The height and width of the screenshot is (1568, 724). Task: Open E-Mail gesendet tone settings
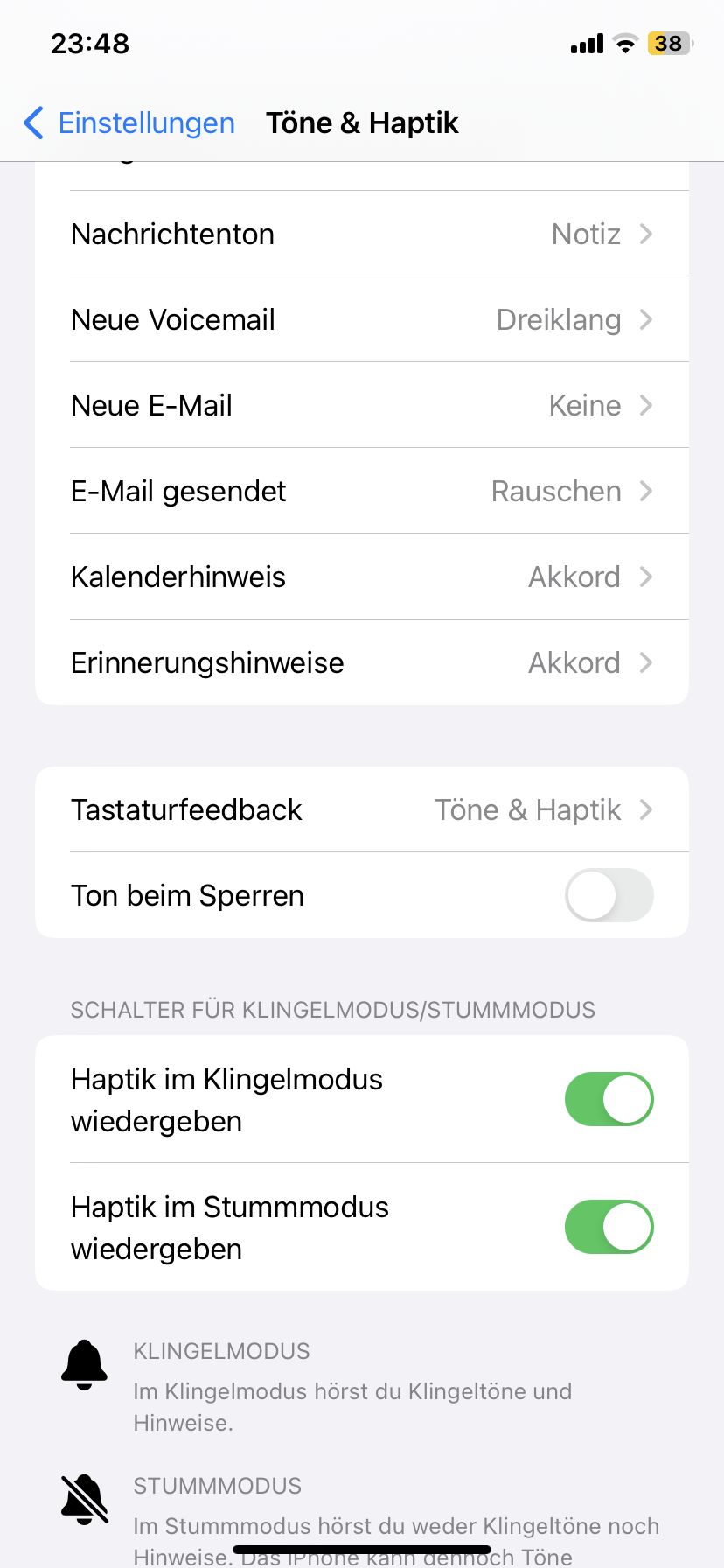click(x=362, y=492)
